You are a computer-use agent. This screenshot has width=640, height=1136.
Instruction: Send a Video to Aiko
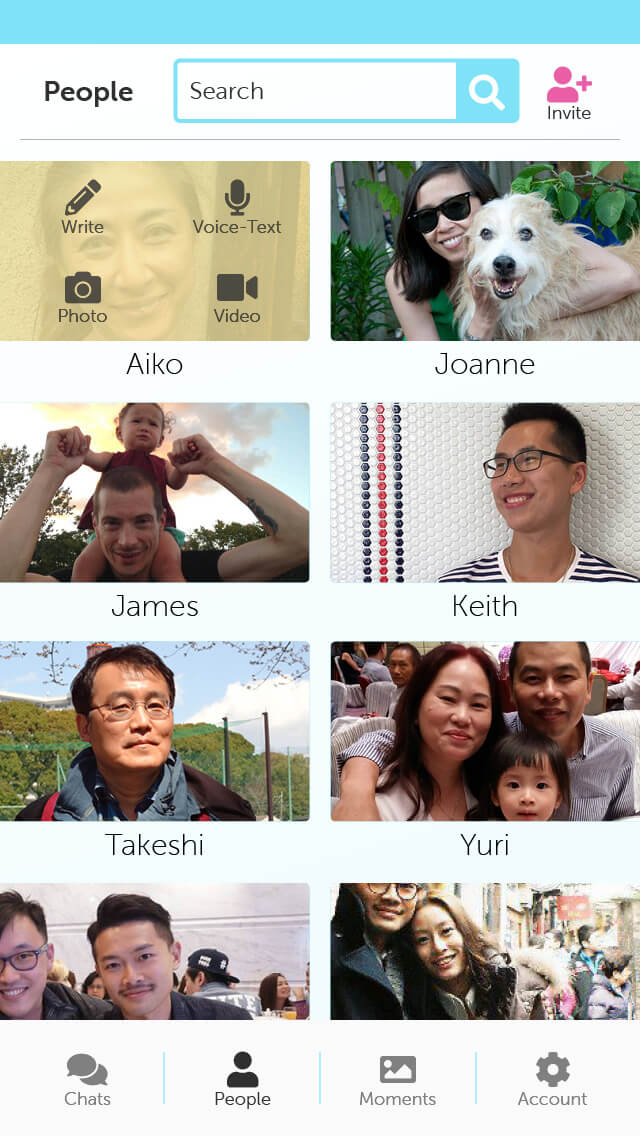[x=237, y=298]
